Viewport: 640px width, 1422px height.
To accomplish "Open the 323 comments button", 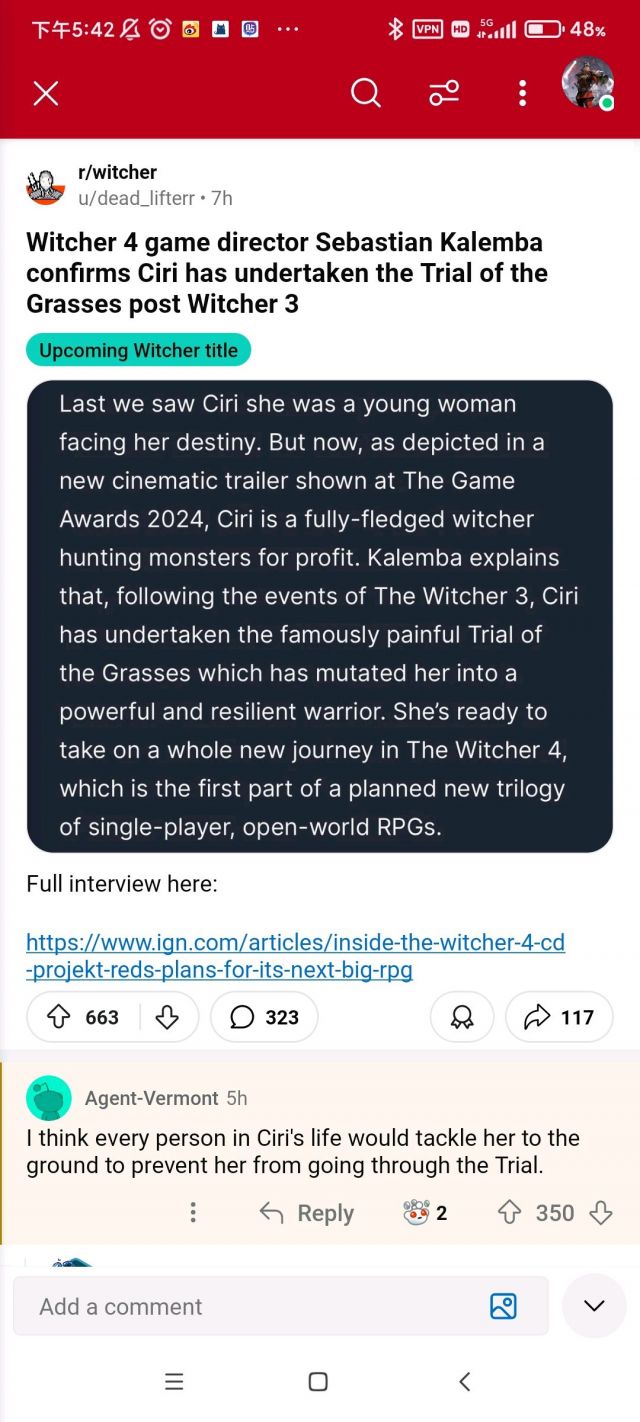I will pos(264,1017).
